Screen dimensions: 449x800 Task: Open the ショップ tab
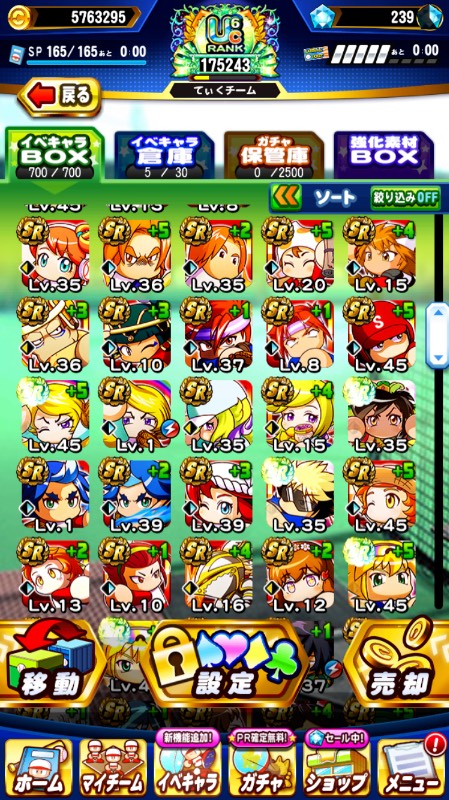tap(337, 766)
